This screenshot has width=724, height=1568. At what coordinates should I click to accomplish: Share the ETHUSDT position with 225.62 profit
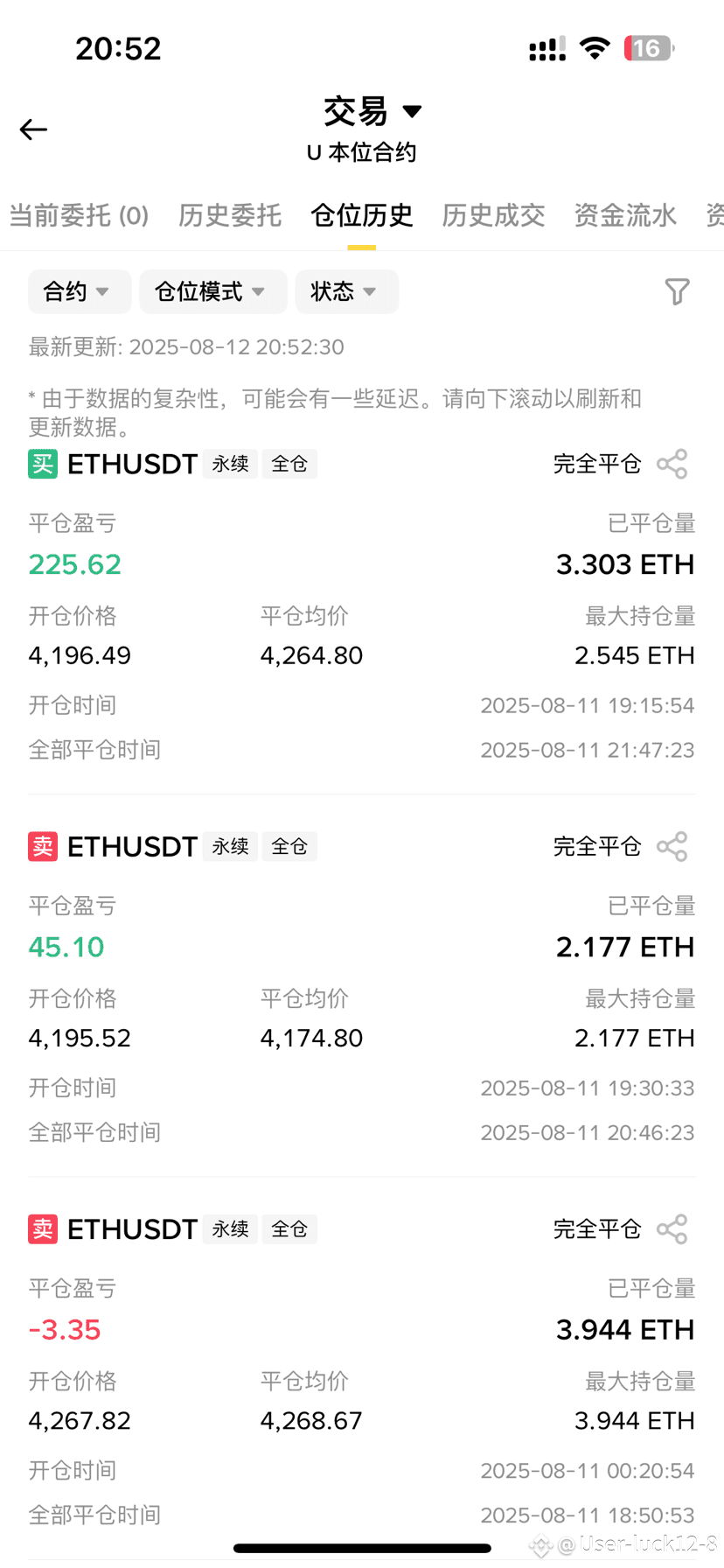[672, 464]
